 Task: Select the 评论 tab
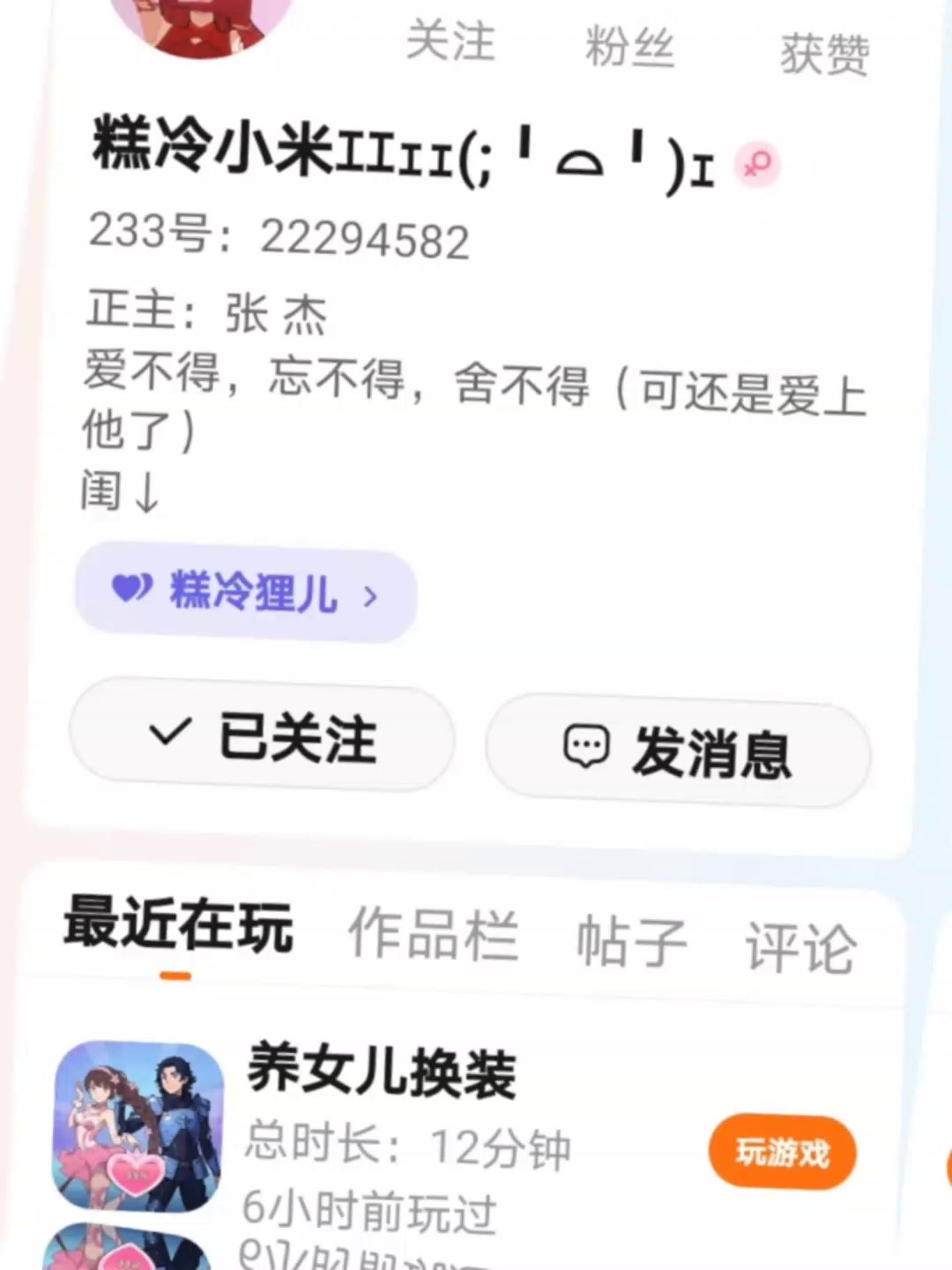coord(800,948)
